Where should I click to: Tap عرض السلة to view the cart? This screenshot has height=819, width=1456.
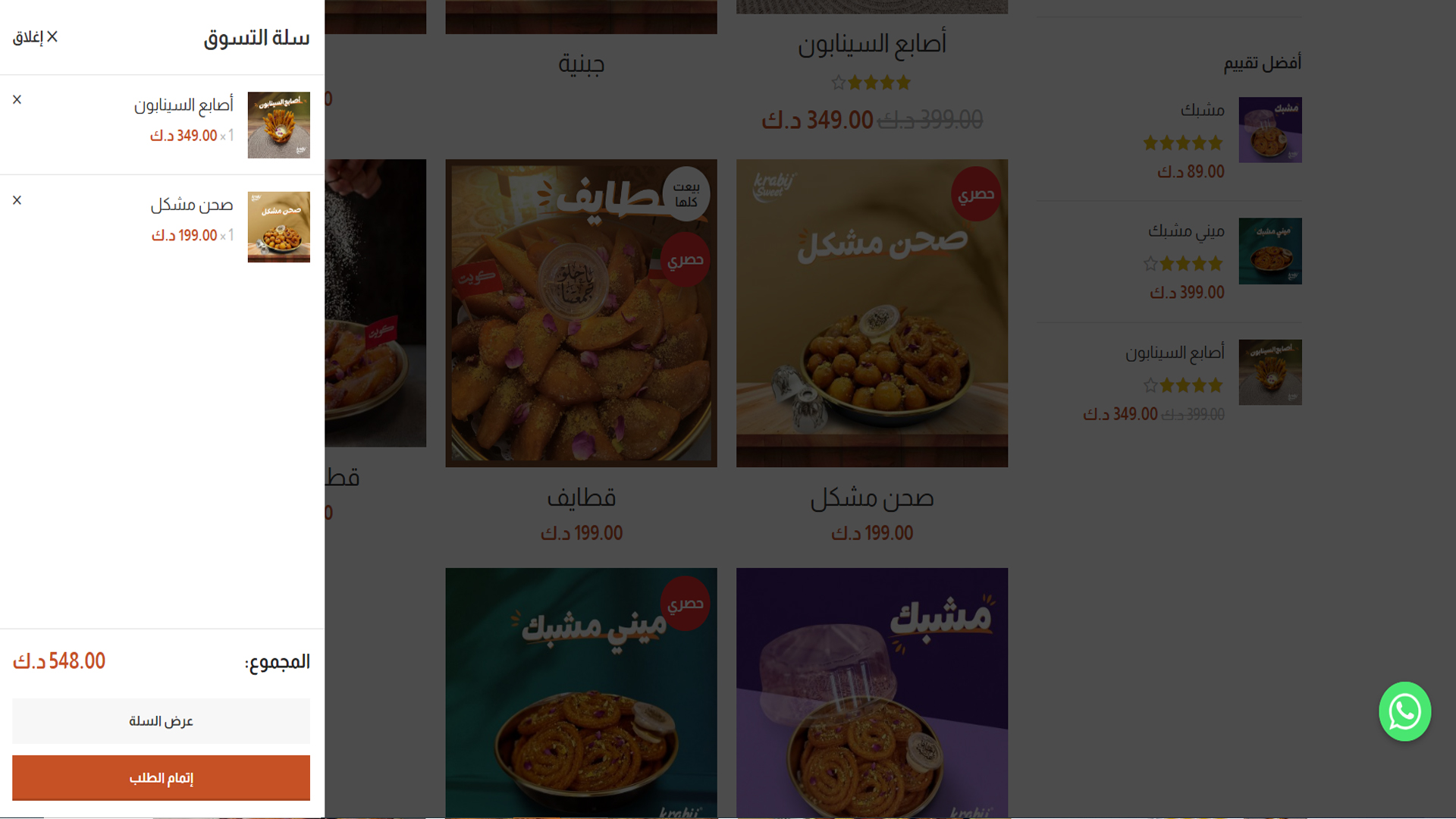click(x=161, y=720)
